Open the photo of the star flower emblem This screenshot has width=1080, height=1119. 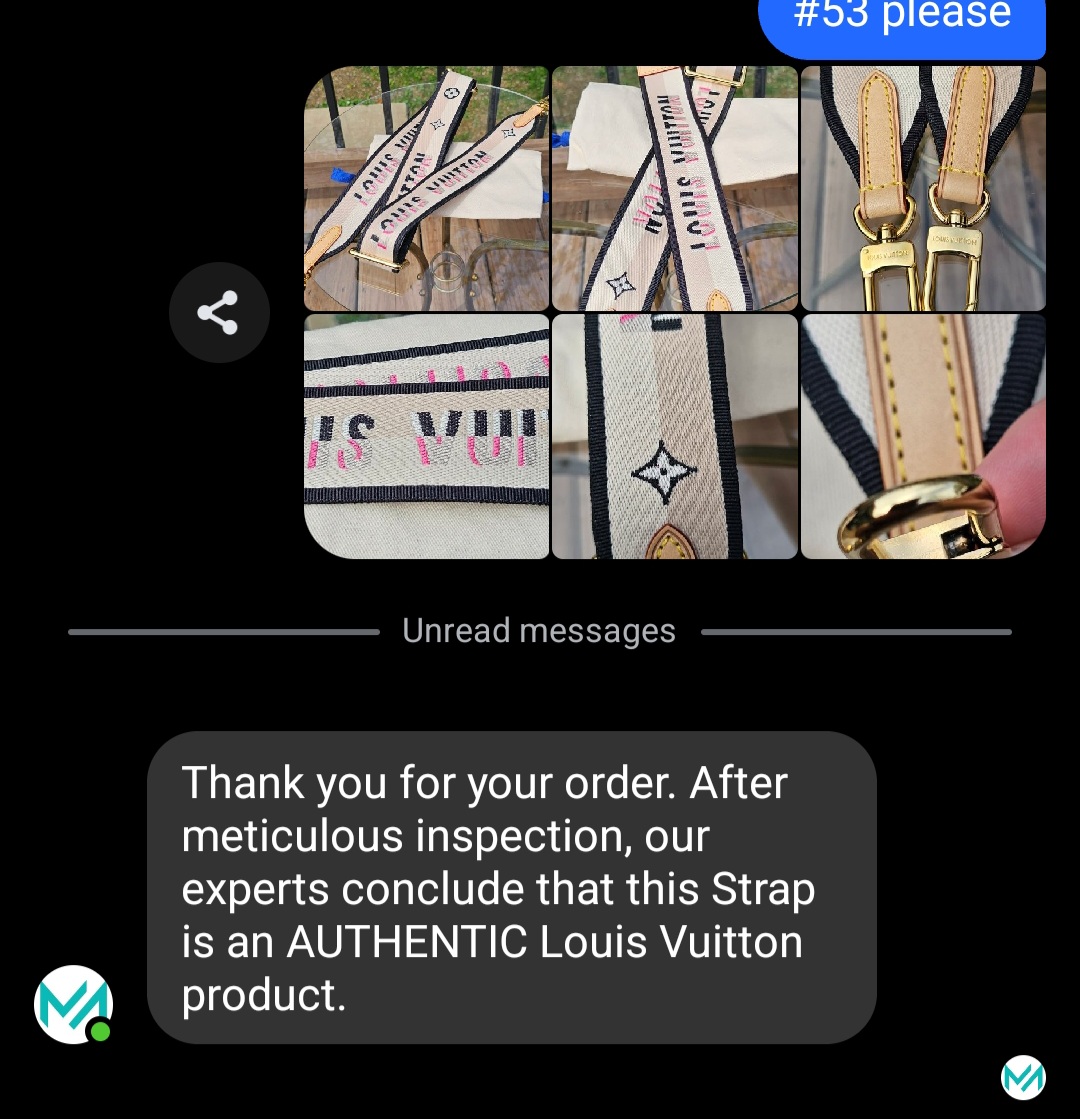click(x=675, y=436)
